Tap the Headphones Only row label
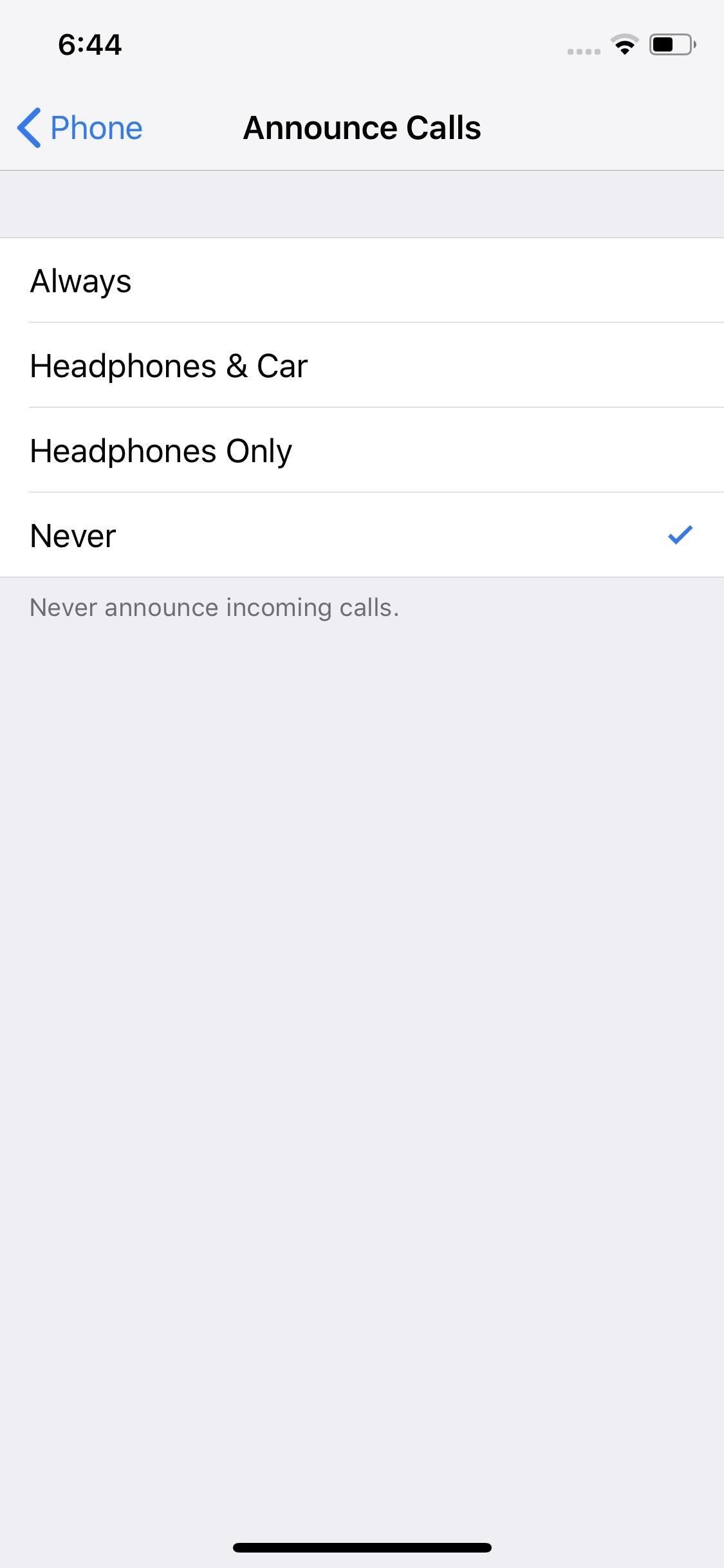The image size is (724, 1568). coord(161,450)
